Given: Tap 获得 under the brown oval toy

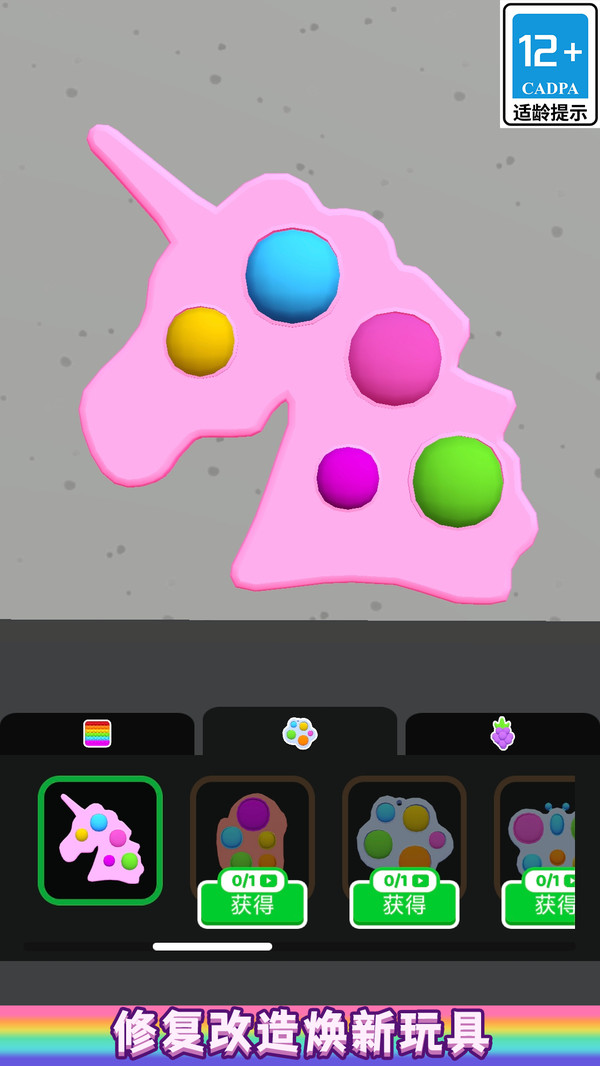Looking at the screenshot, I should [x=252, y=904].
